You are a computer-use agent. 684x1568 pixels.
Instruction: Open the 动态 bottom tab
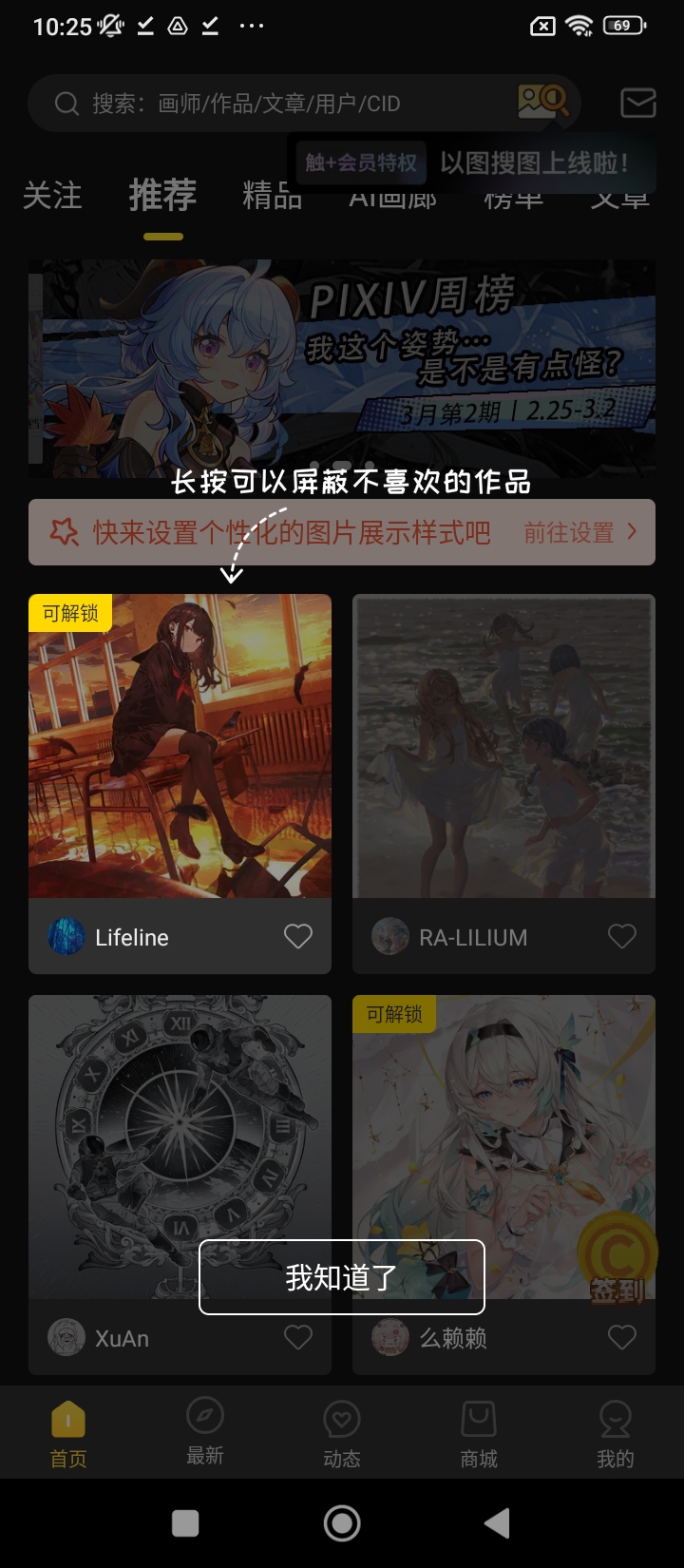(342, 1433)
